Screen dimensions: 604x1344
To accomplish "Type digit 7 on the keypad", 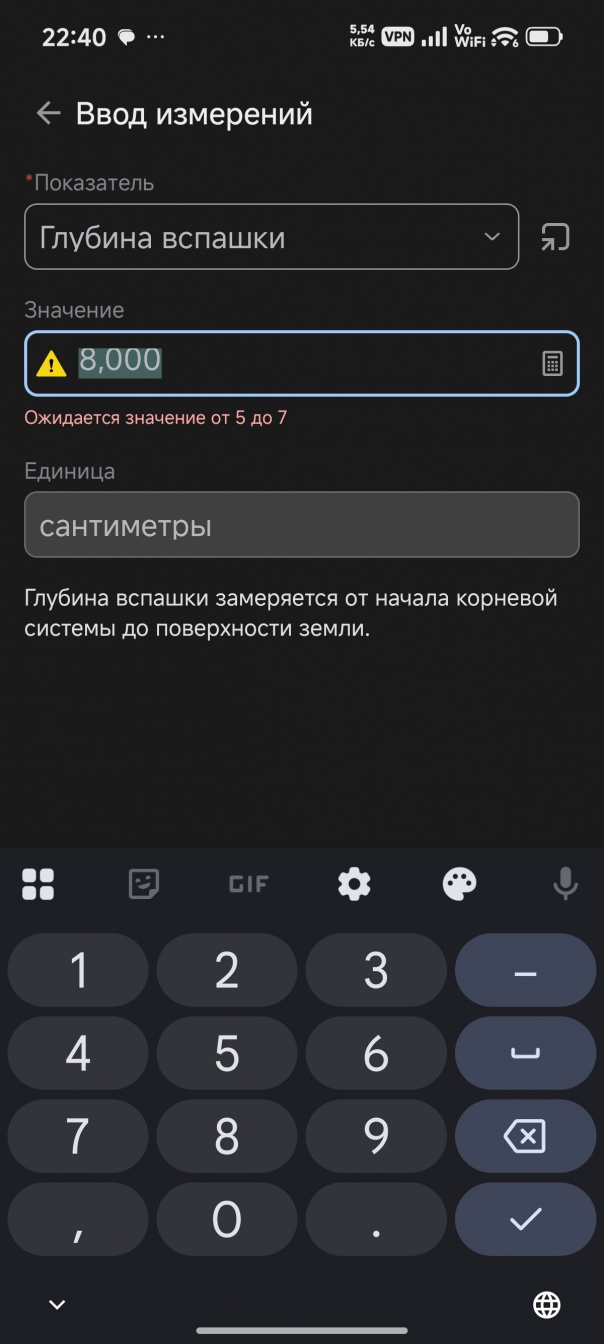I will pyautogui.click(x=78, y=1137).
